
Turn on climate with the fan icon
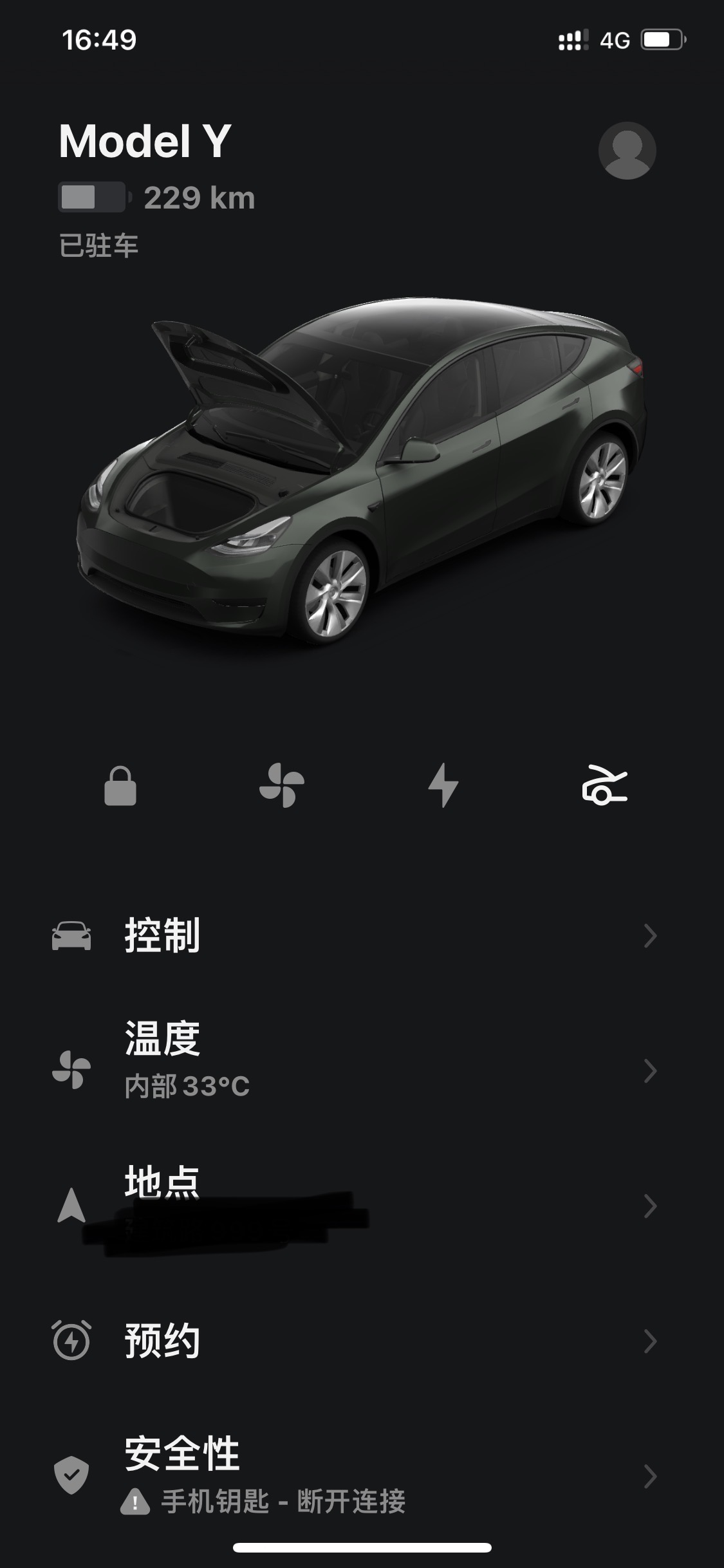click(x=282, y=785)
